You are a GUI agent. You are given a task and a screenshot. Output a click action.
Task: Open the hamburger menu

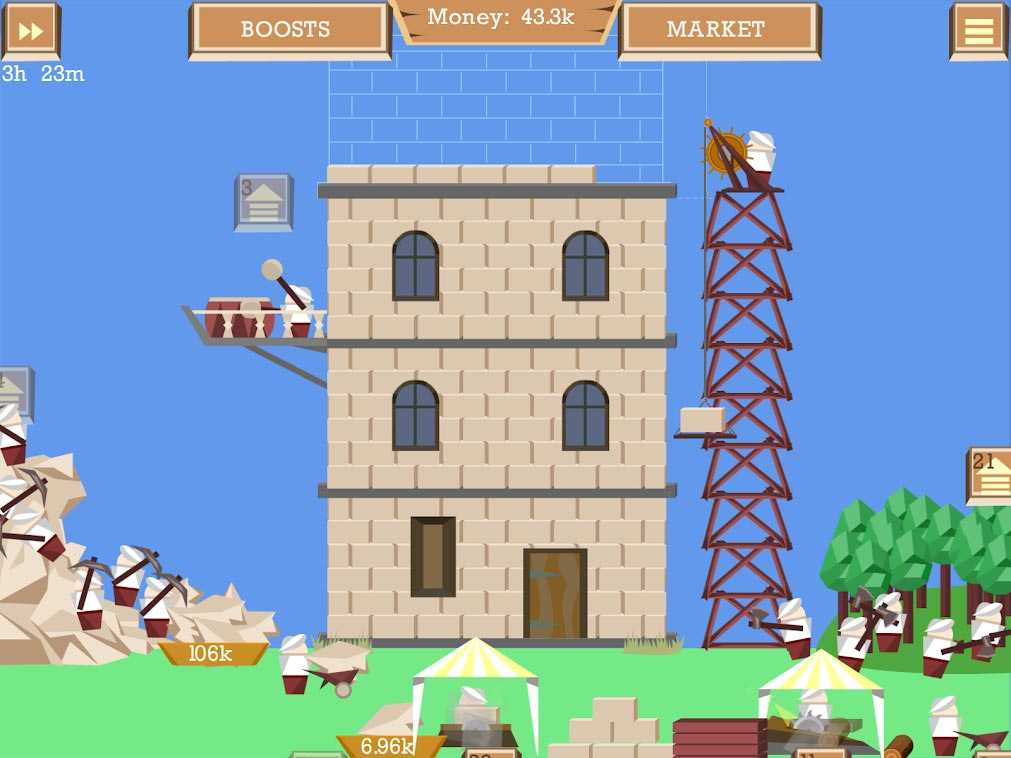[x=978, y=30]
